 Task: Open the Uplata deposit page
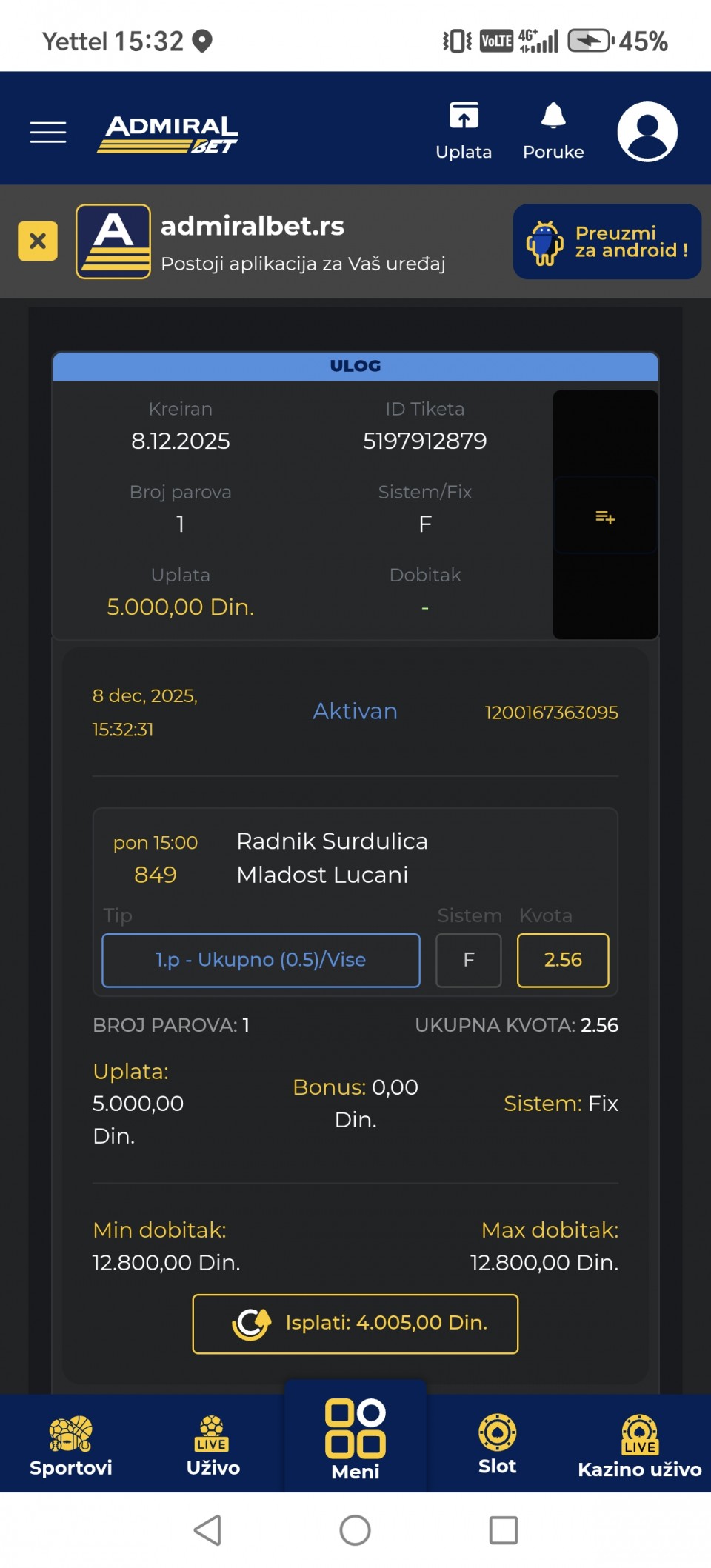(464, 130)
